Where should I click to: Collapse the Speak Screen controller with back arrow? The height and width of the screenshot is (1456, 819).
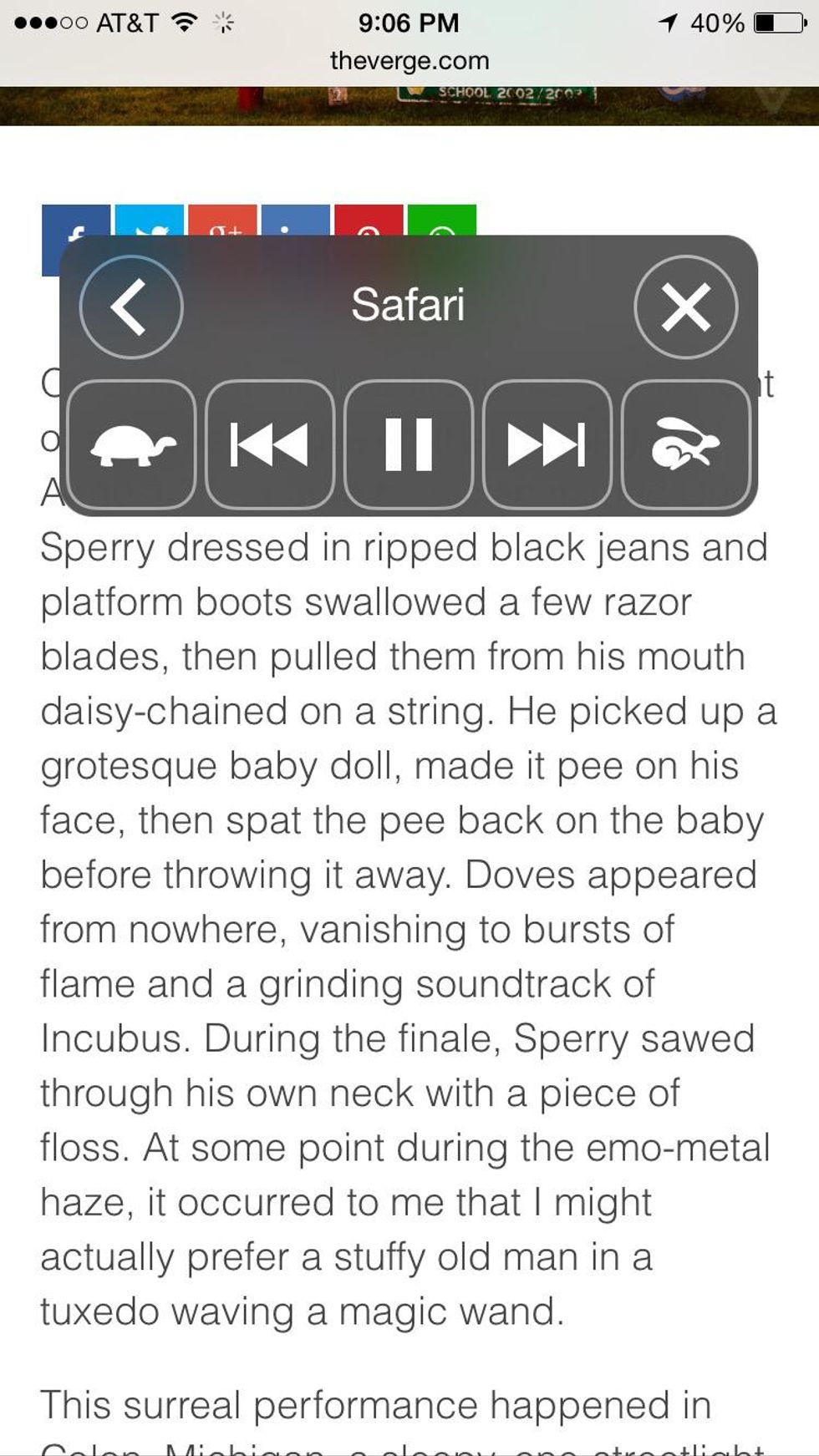tap(131, 307)
